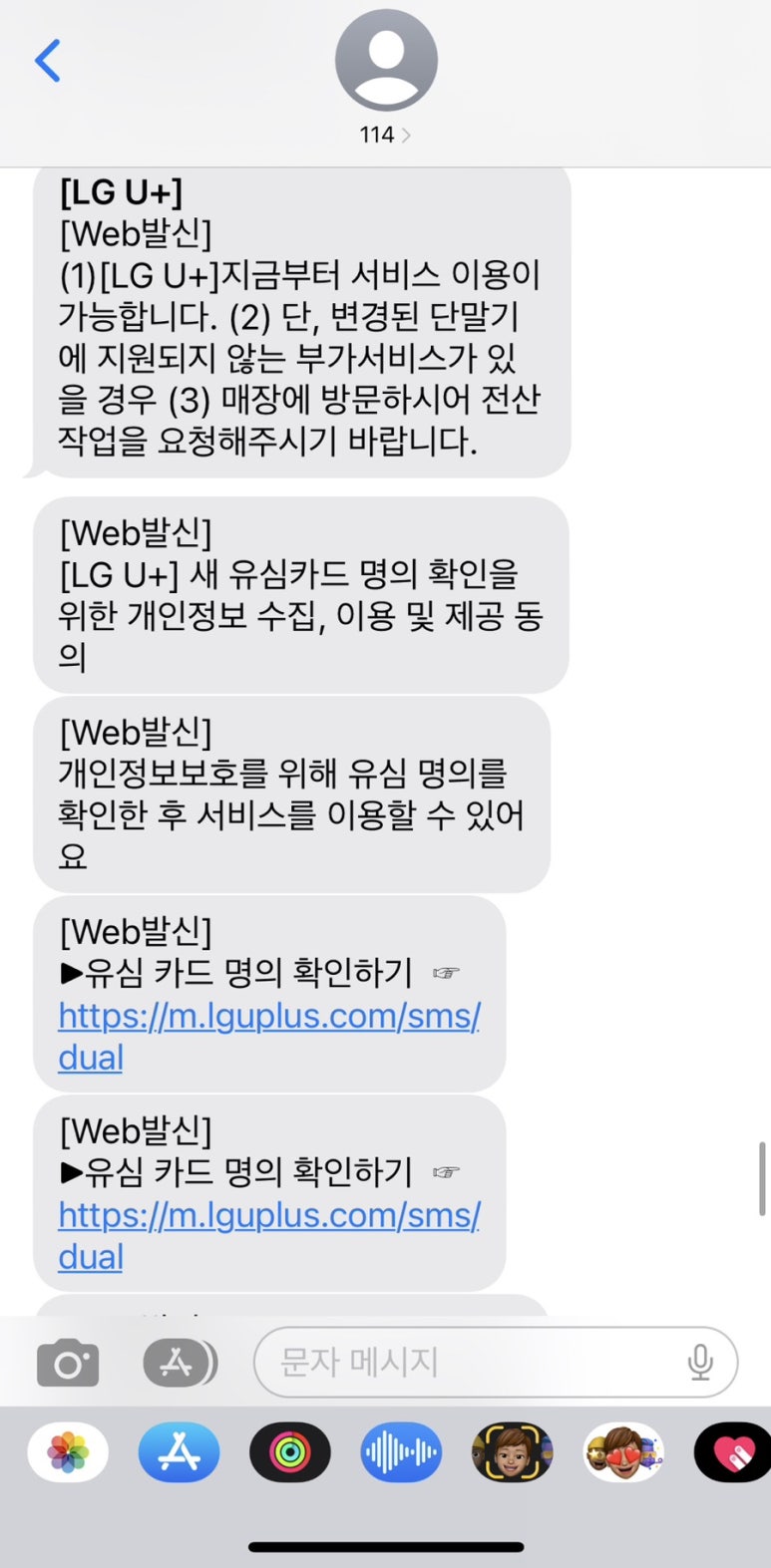Open the Memoji camera app
771x1568 pixels.
tap(512, 1453)
